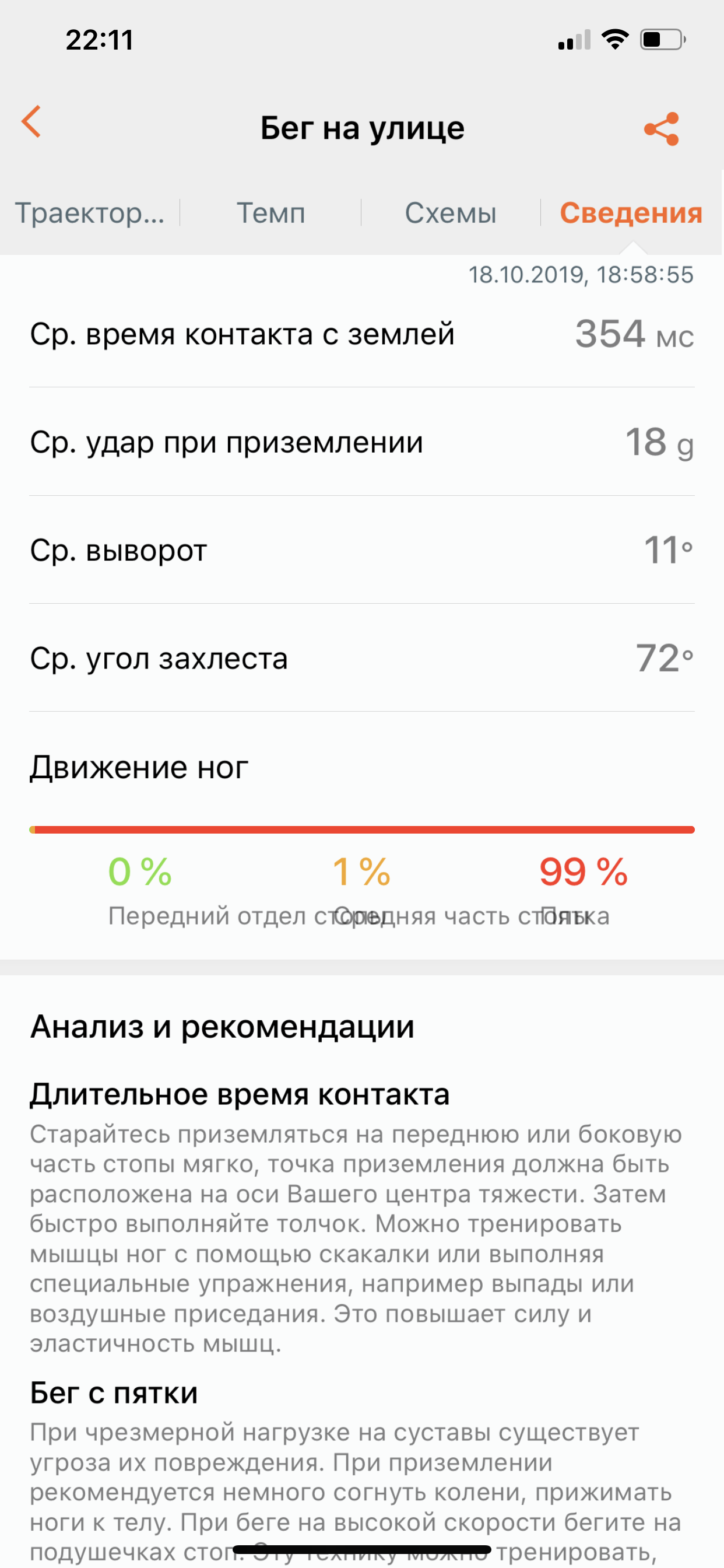Switch to the Схемы tab
Viewport: 724px width, 1568px height.
tap(451, 213)
